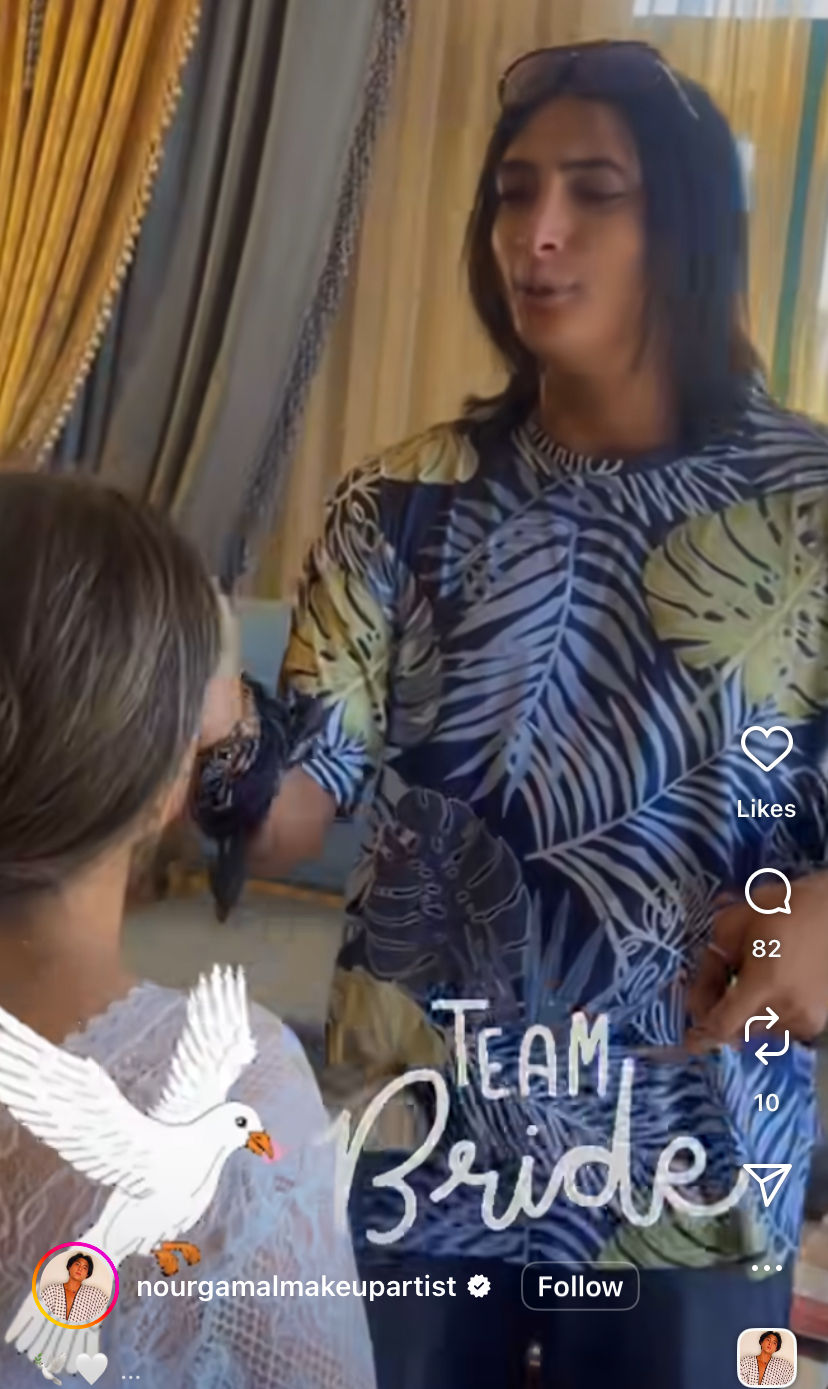Open the comments on this reel
Image resolution: width=828 pixels, height=1389 pixels.
coord(767,892)
